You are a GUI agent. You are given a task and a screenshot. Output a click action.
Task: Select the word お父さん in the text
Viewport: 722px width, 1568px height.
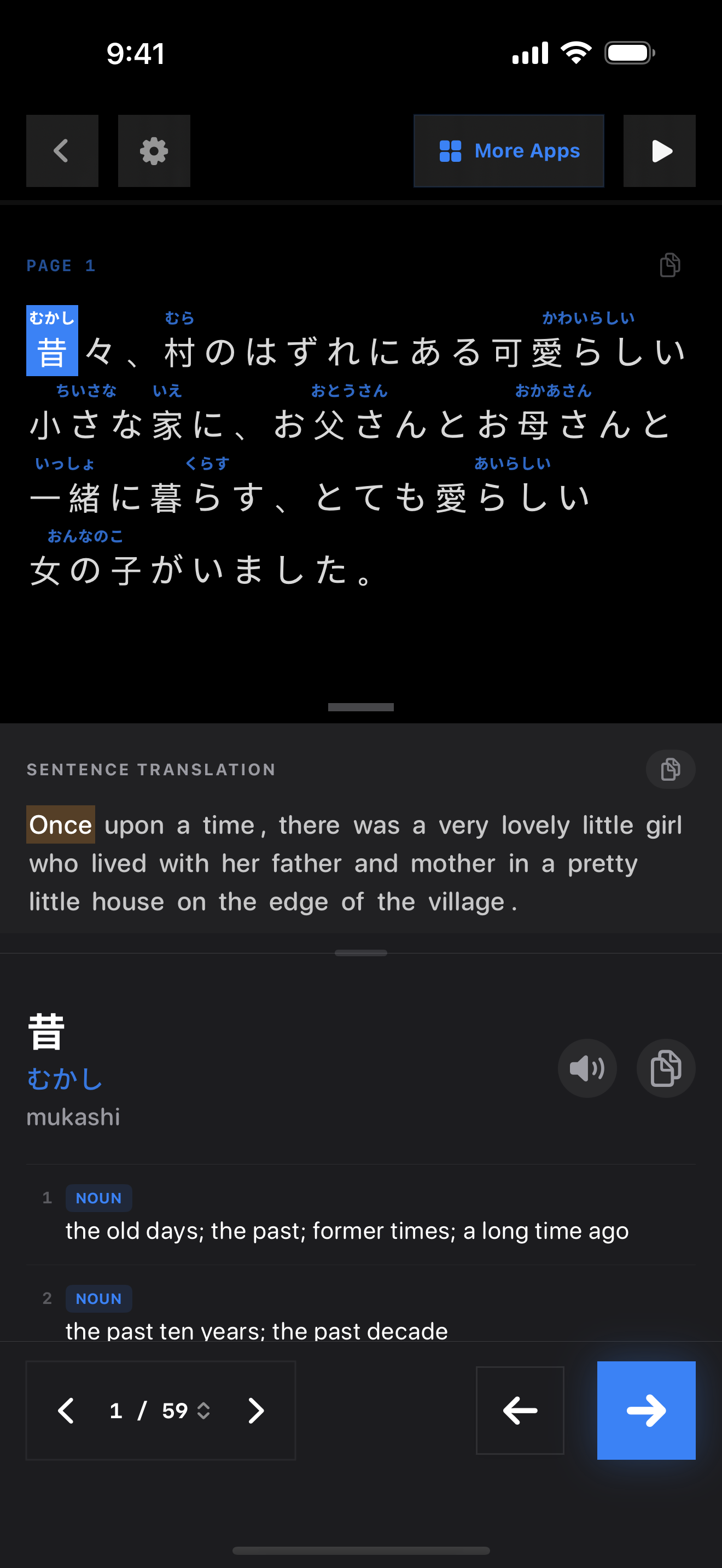coord(350,425)
